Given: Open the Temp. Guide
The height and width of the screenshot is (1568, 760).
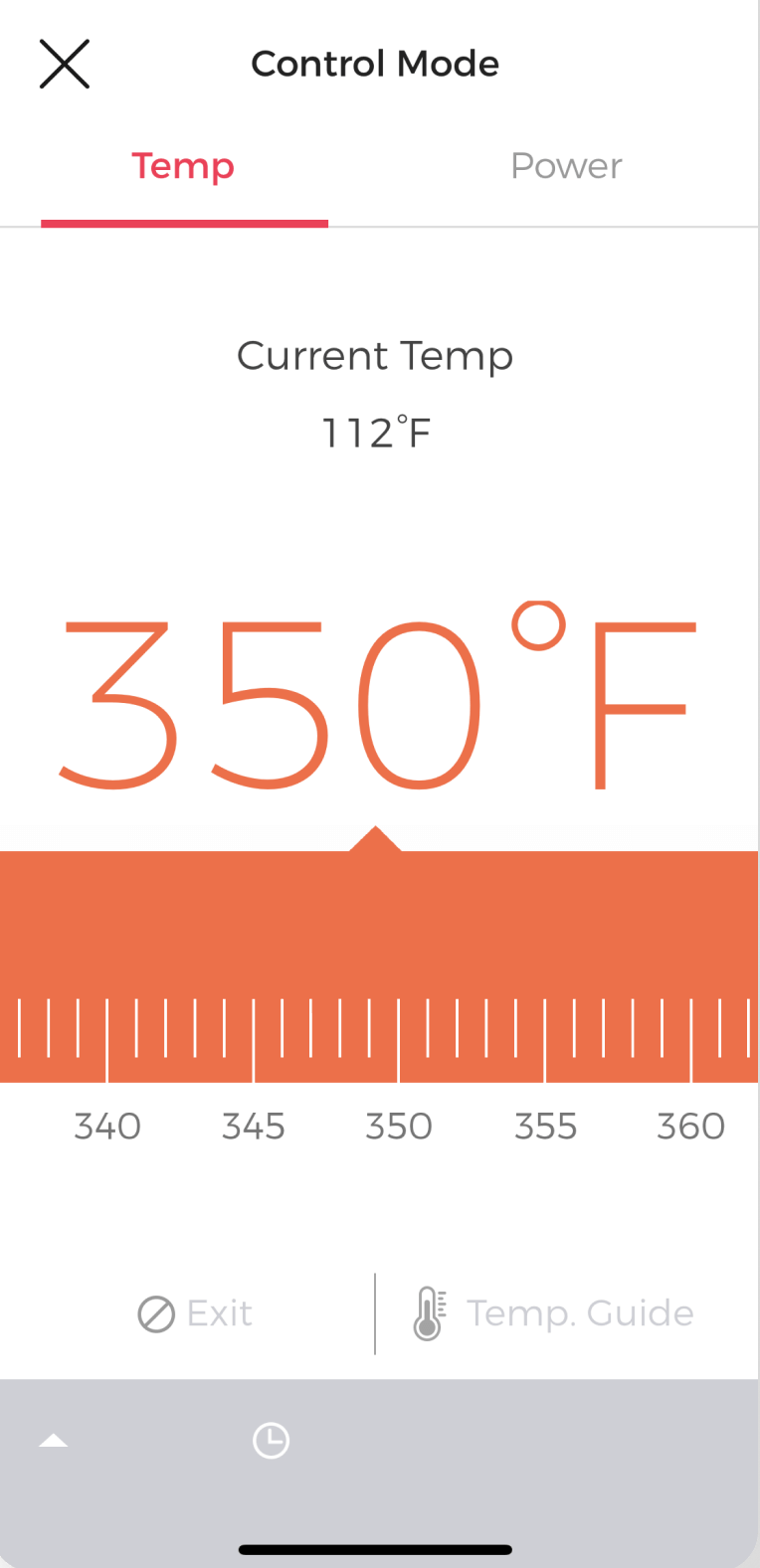Looking at the screenshot, I should pos(554,1313).
